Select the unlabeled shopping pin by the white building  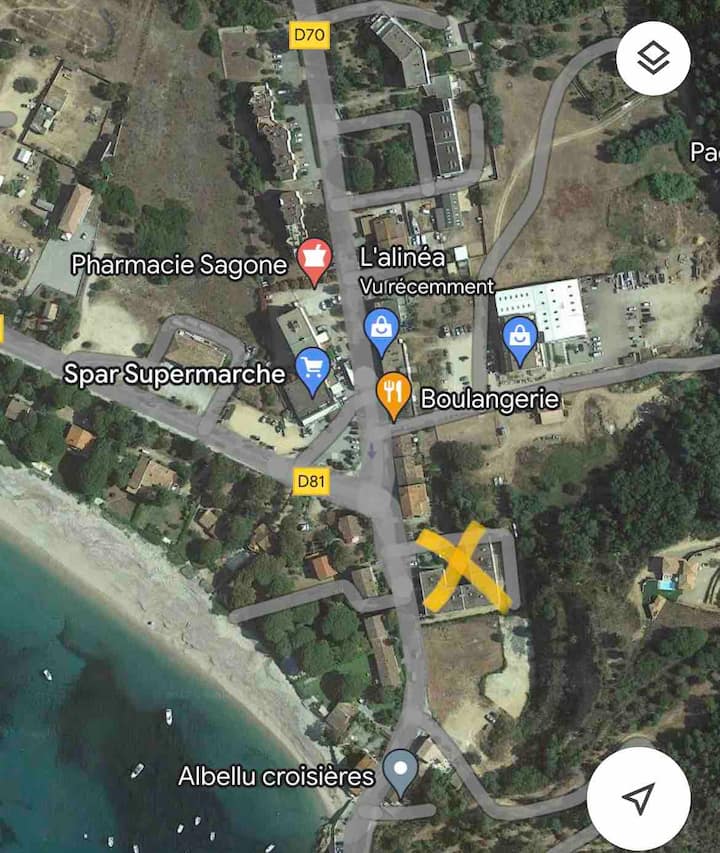[519, 336]
